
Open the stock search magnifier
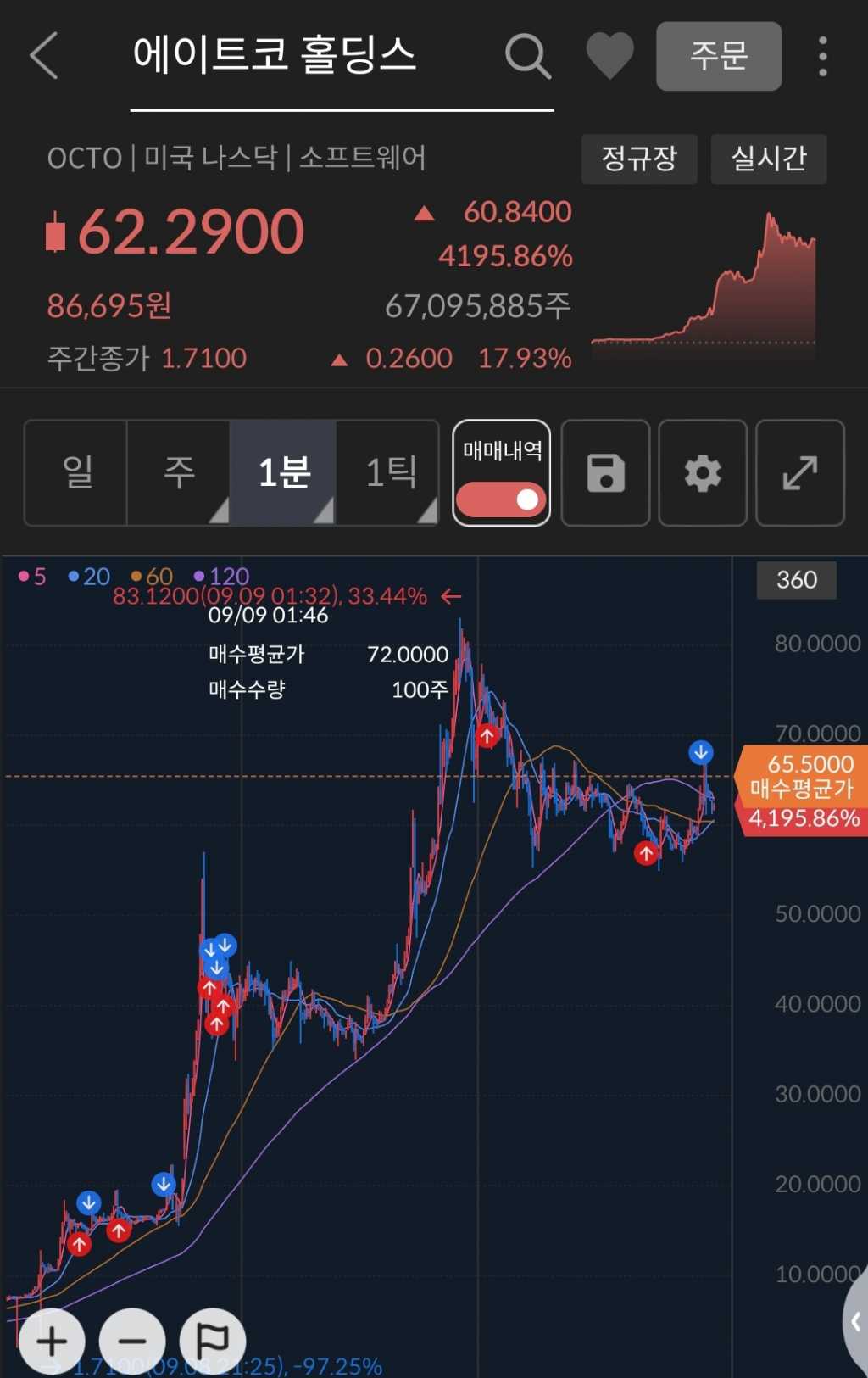tap(528, 57)
